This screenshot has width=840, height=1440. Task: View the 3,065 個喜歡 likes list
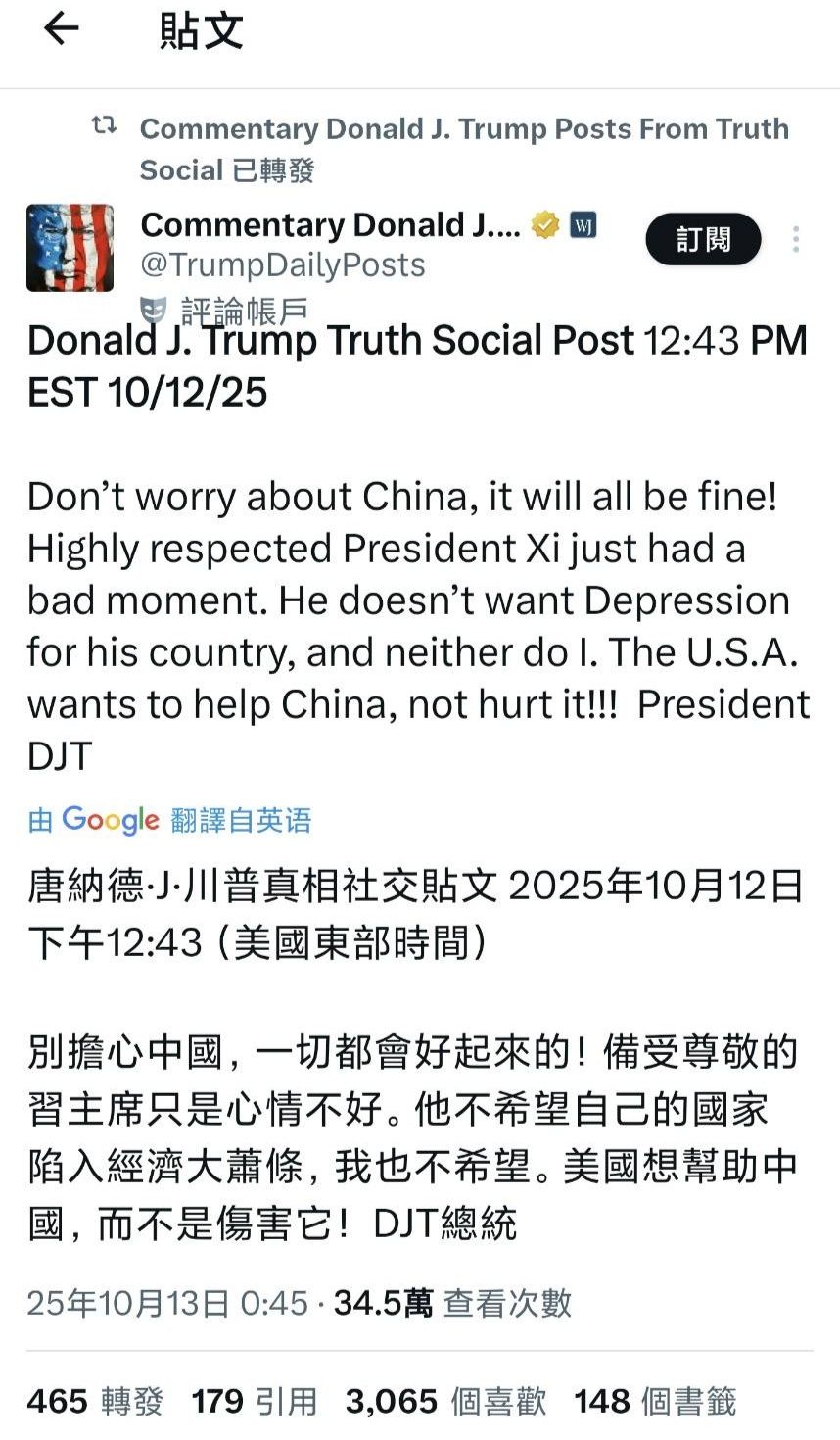tap(445, 1401)
